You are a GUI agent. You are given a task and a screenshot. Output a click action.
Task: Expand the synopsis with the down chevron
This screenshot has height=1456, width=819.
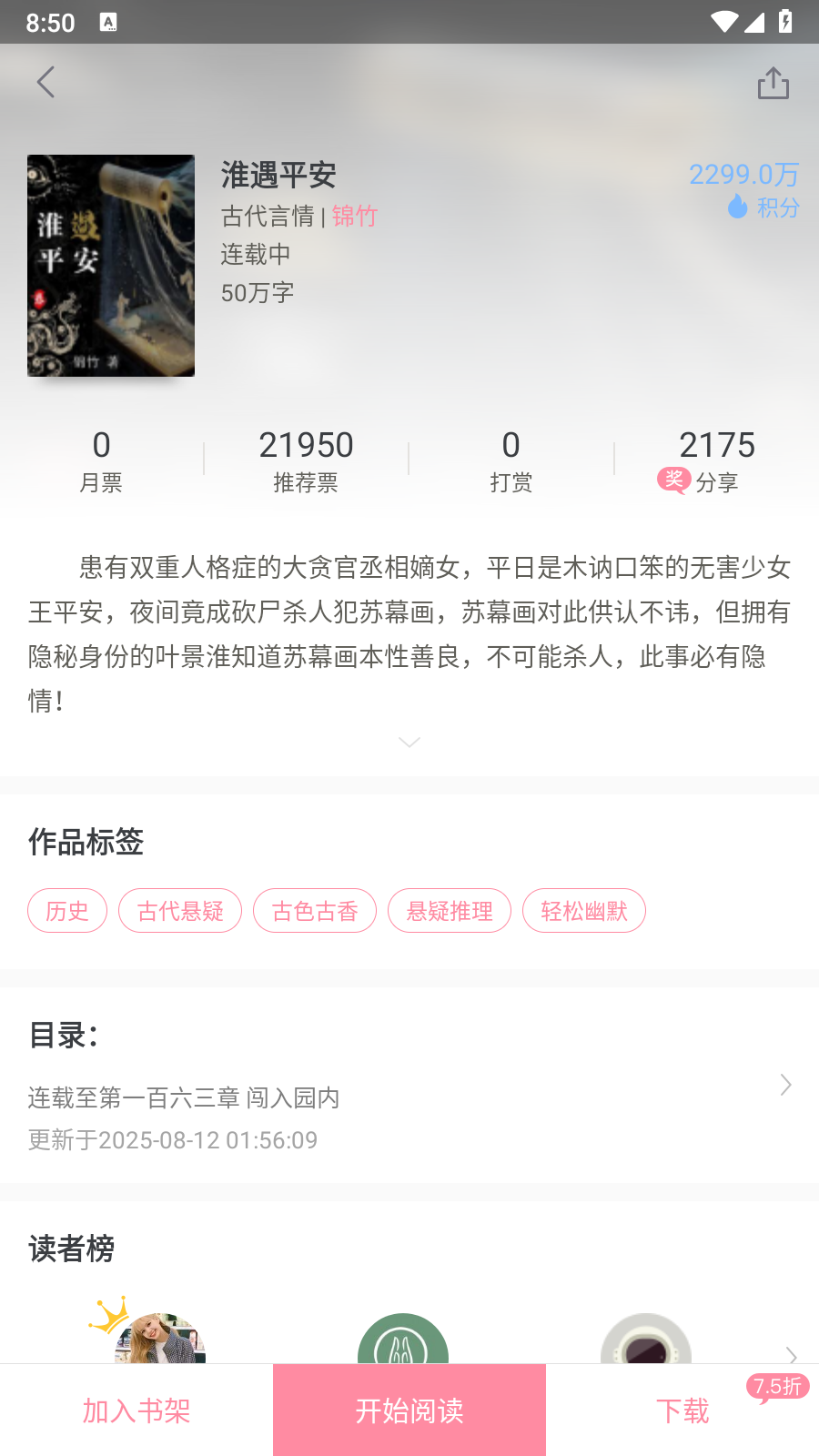[x=409, y=742]
